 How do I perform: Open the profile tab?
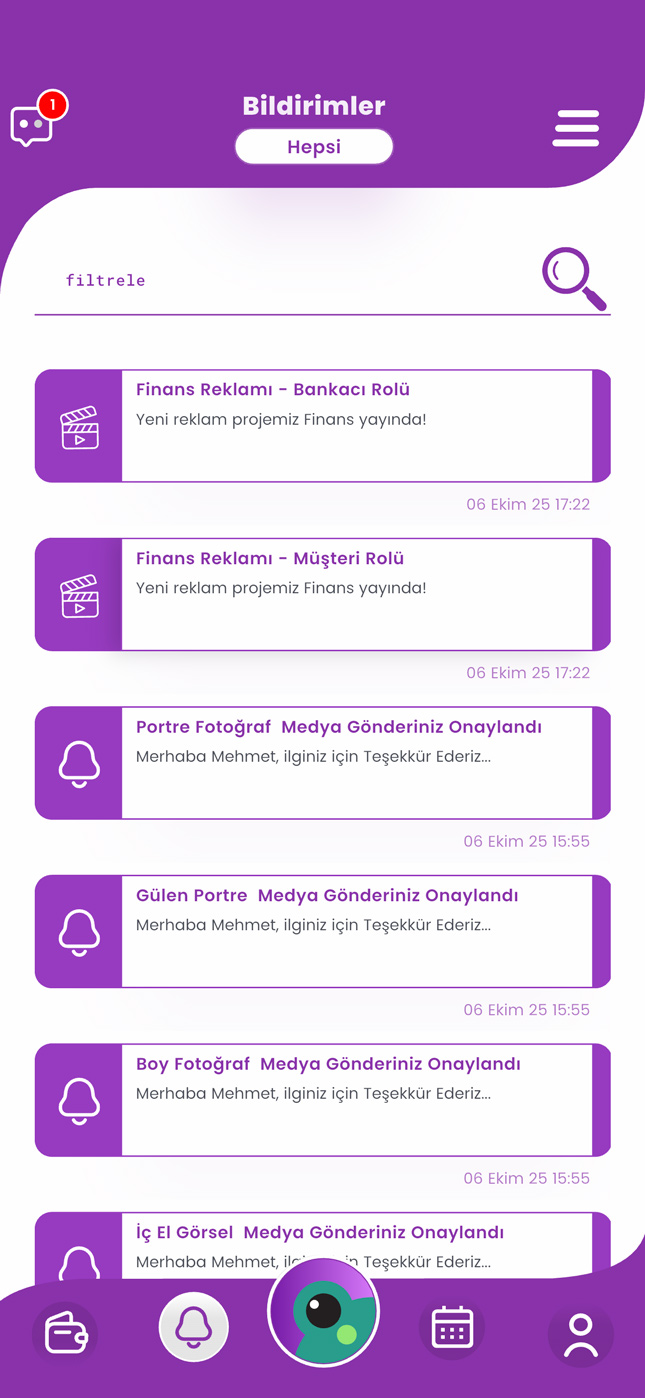point(580,1335)
